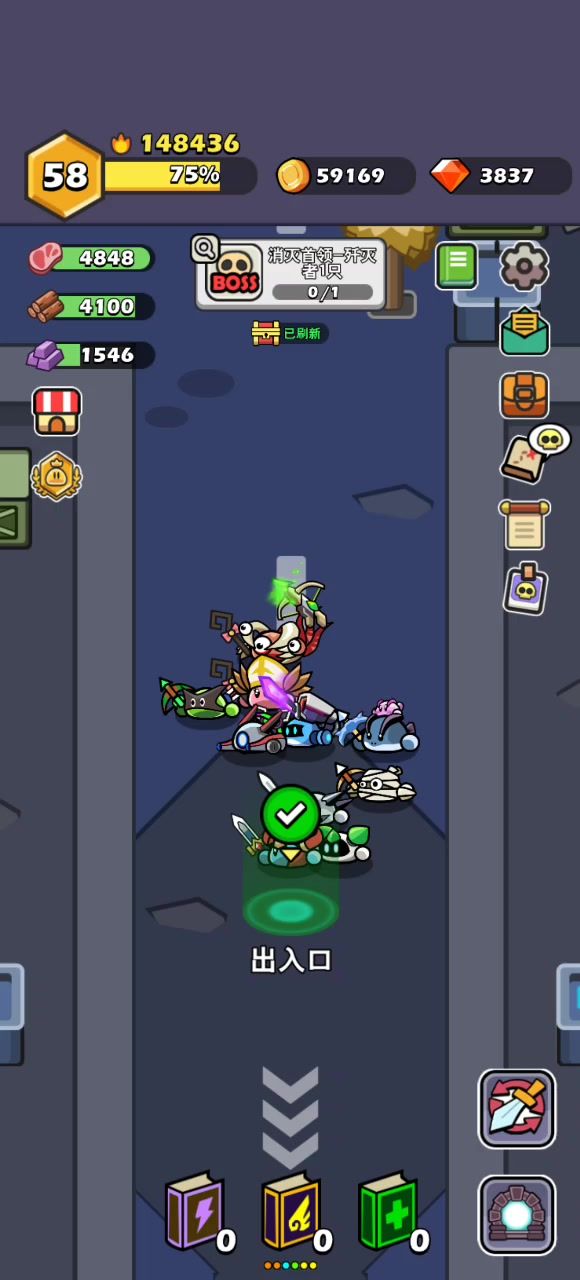Open the shop stall icon
Screen dimensions: 580x1280
tap(57, 412)
